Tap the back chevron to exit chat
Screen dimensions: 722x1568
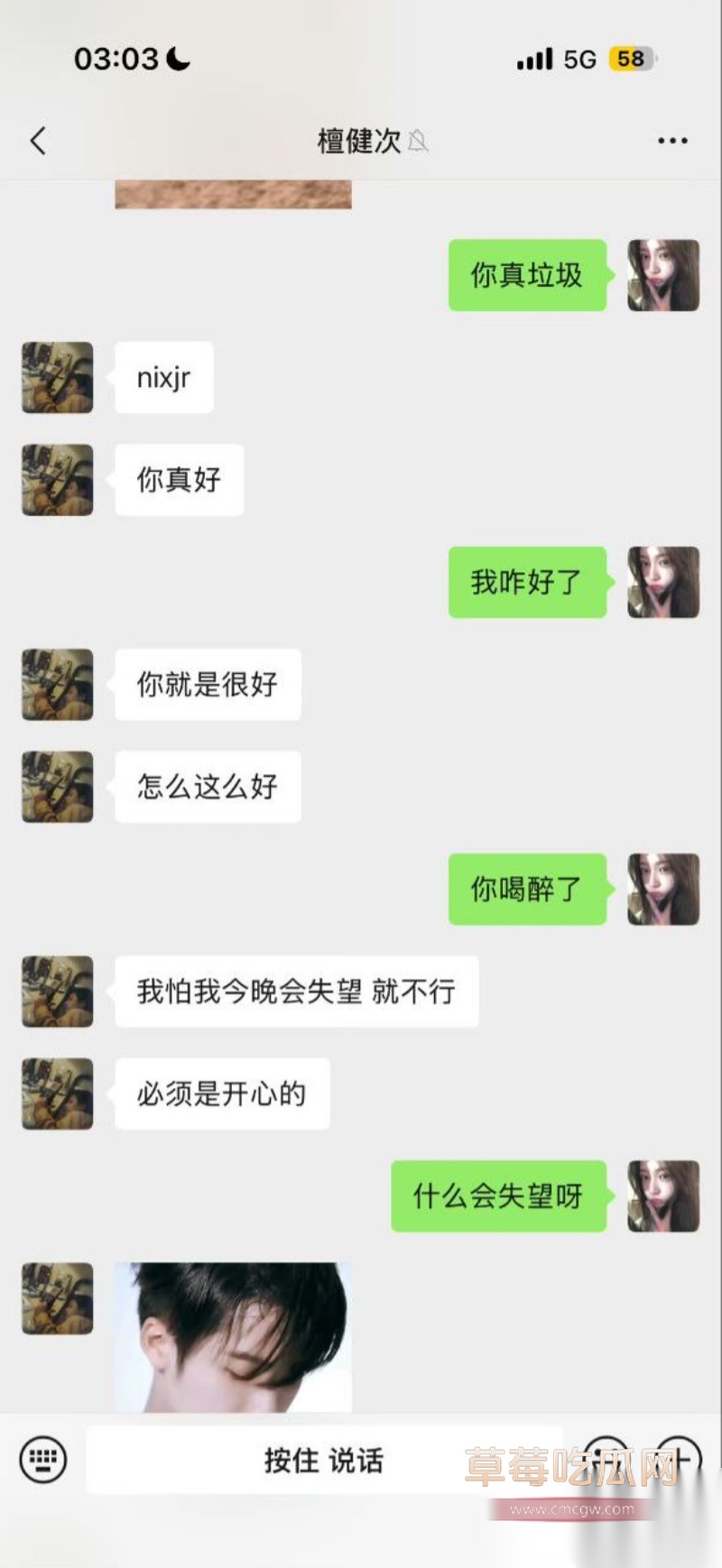(36, 141)
